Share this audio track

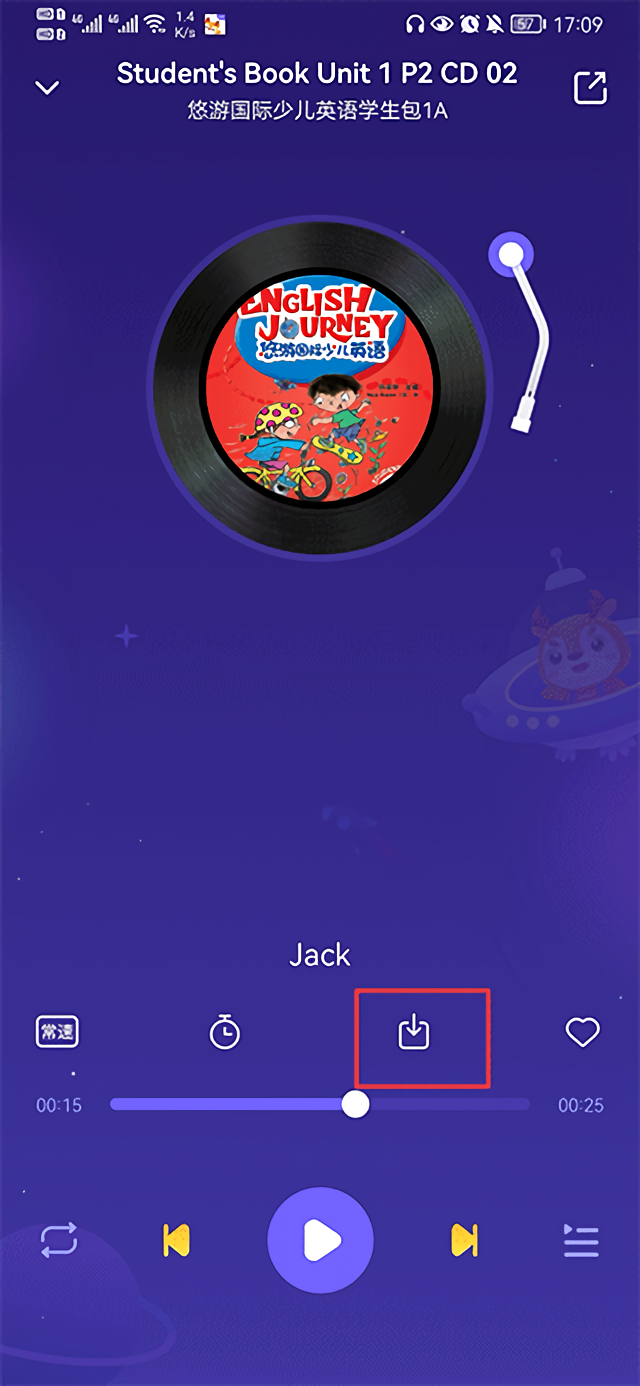tap(590, 88)
